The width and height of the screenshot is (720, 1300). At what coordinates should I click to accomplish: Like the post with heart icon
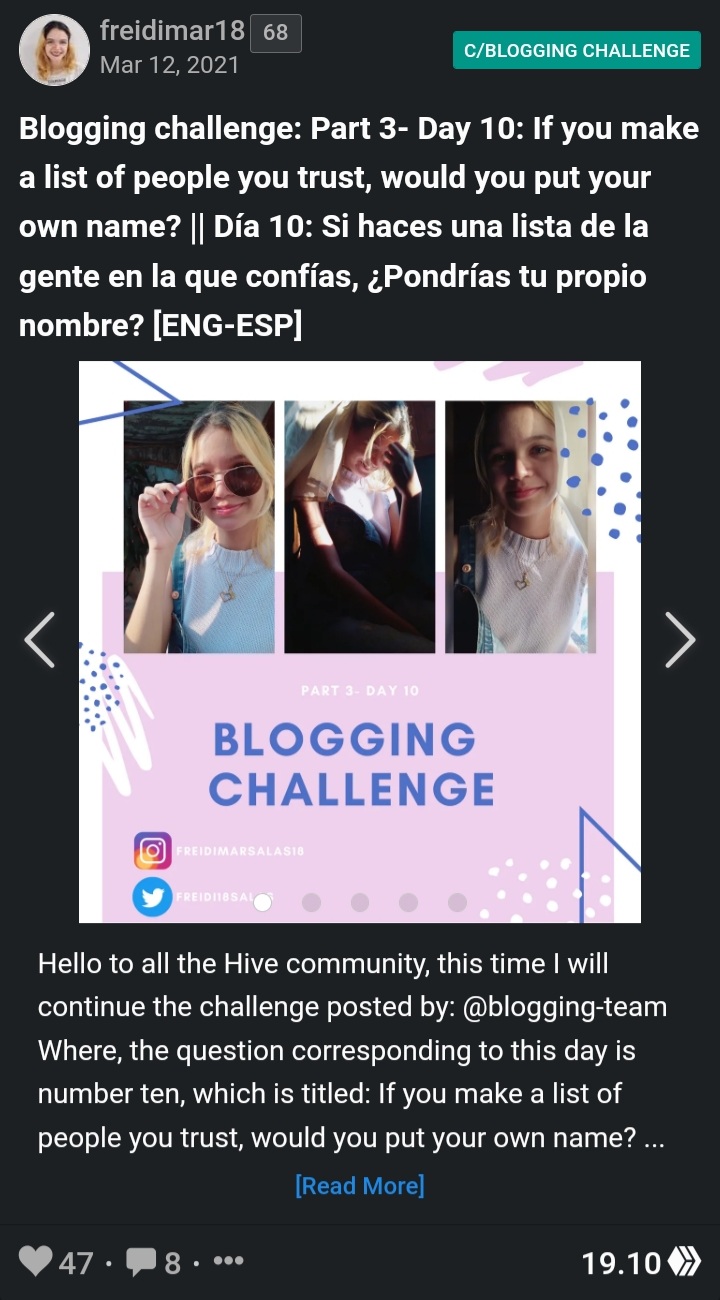click(x=36, y=1262)
